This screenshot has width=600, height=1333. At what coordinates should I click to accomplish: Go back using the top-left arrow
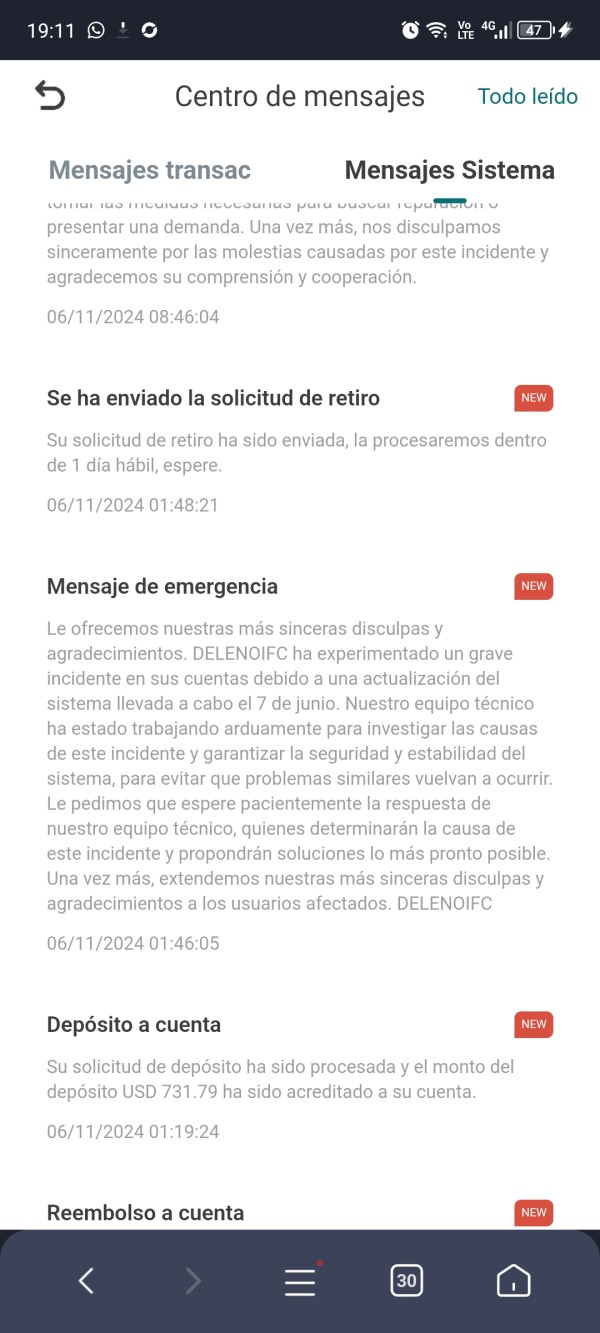point(50,96)
